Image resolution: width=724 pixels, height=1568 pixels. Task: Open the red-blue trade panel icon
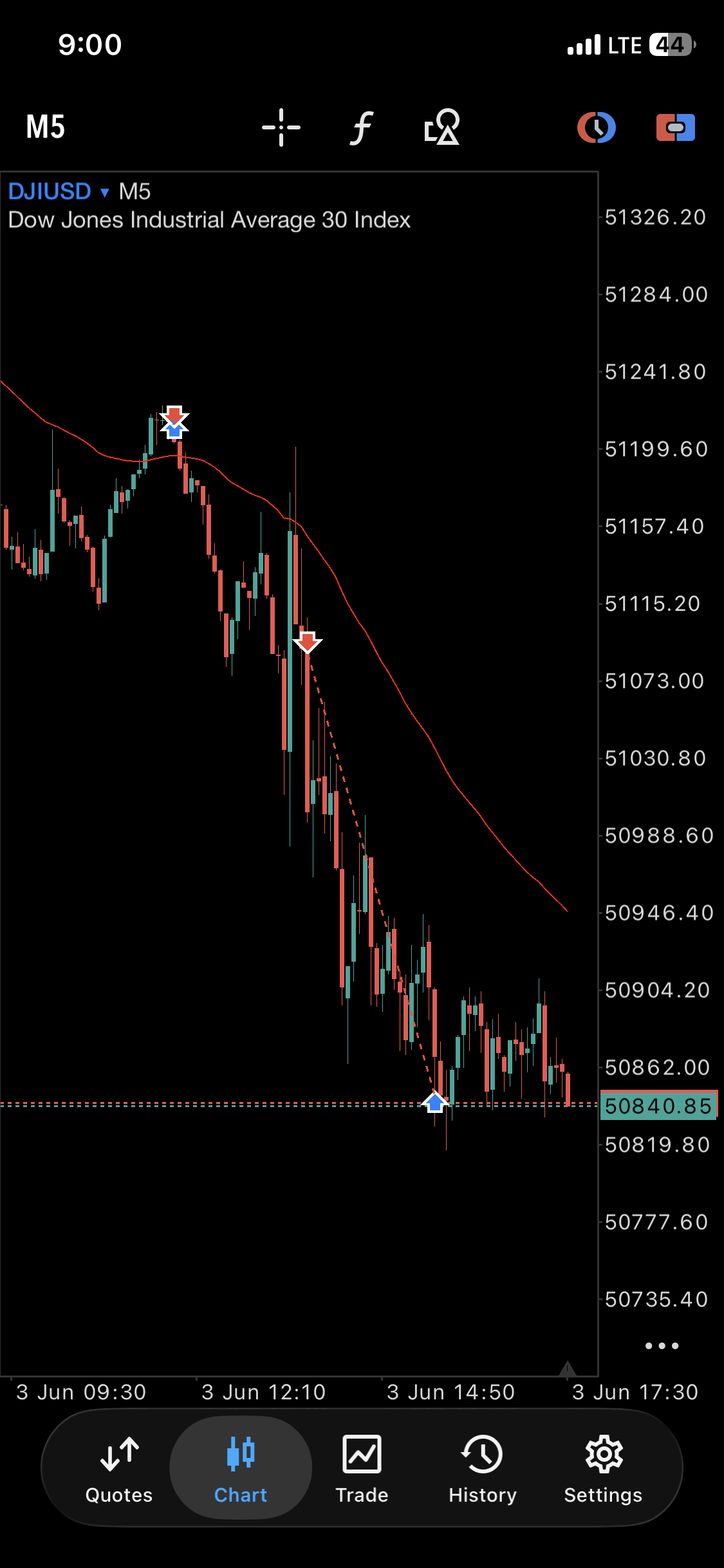tap(676, 127)
